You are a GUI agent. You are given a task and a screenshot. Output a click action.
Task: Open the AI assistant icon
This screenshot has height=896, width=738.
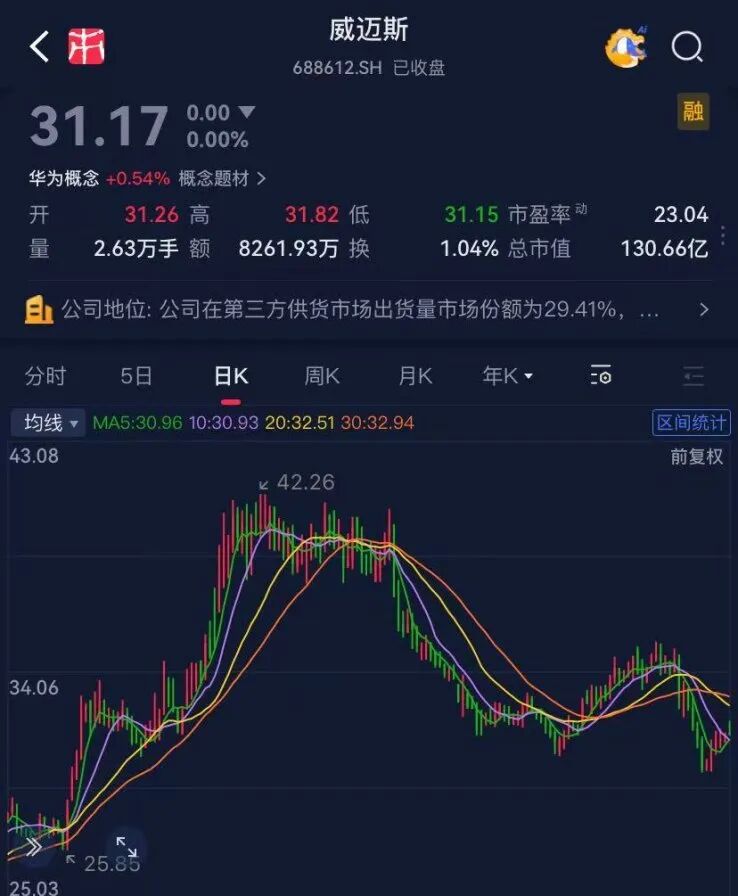[626, 47]
